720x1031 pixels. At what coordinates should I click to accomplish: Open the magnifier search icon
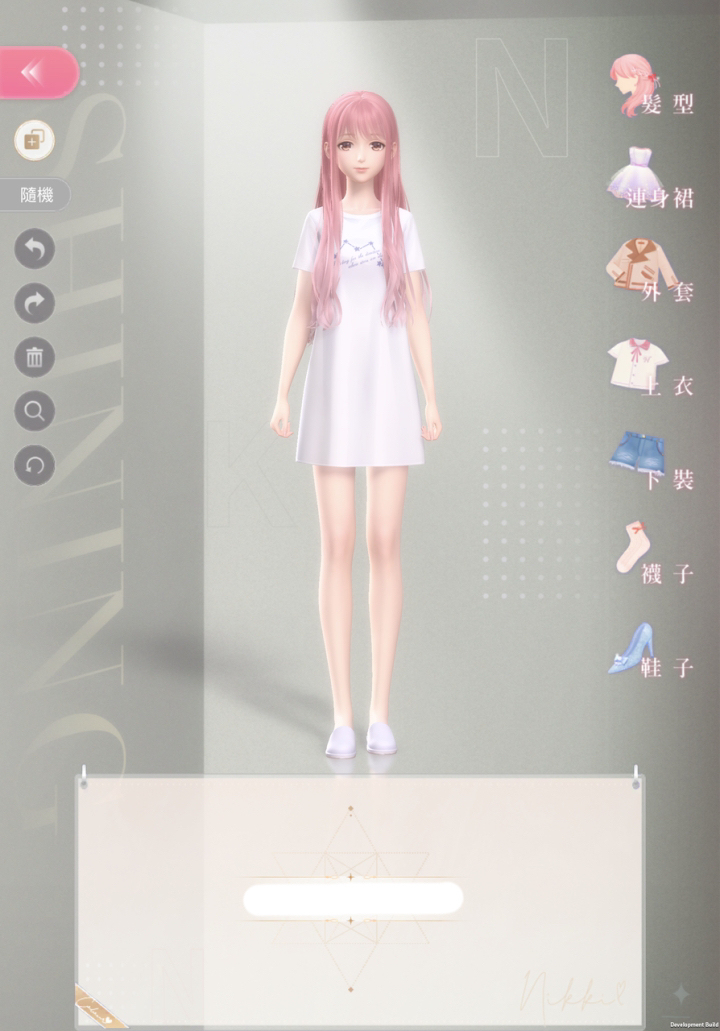[x=34, y=411]
